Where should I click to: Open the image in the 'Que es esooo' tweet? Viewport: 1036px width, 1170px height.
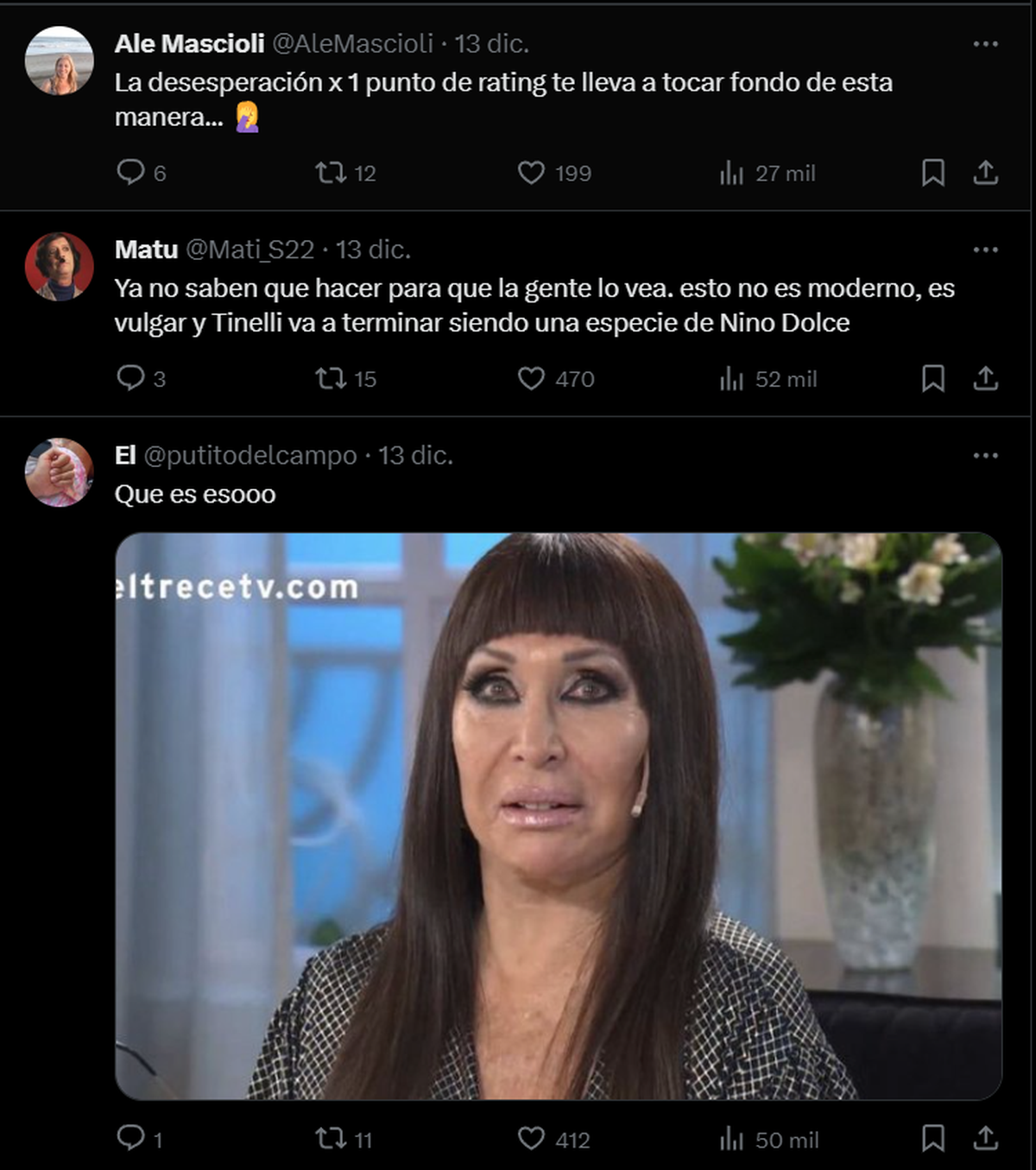coord(558,816)
